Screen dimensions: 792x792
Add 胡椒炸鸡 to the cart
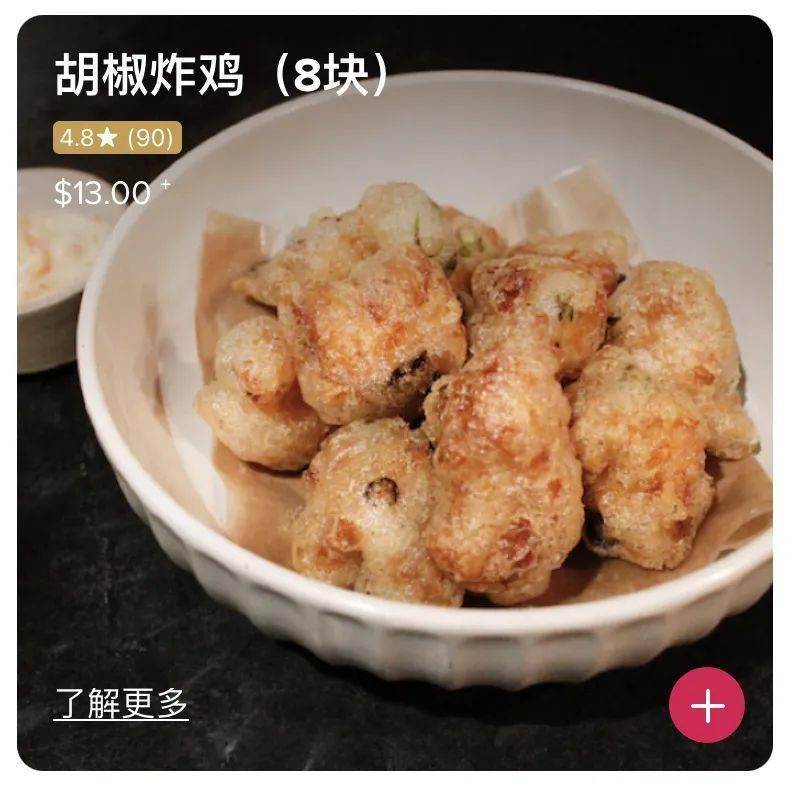pos(706,705)
